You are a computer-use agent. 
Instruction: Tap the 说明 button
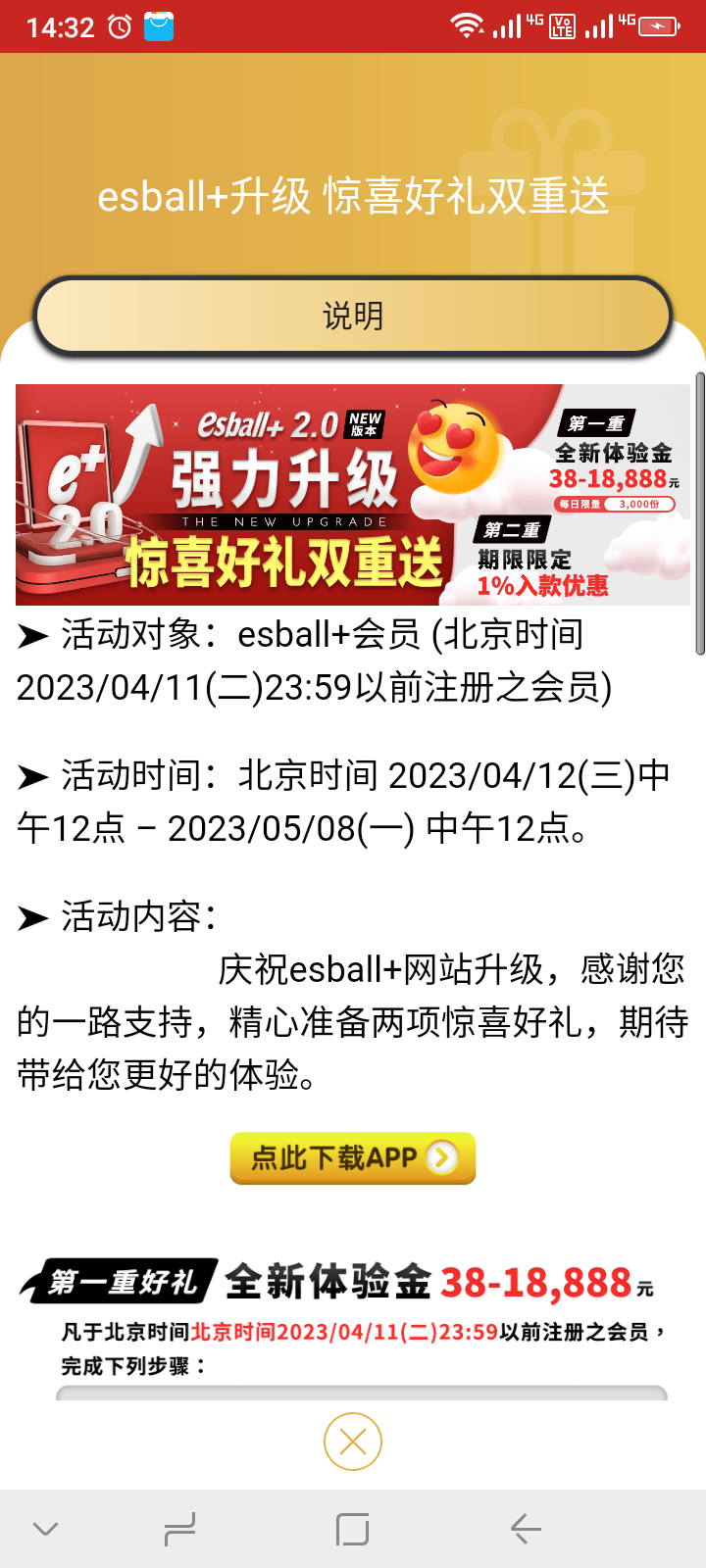click(353, 316)
